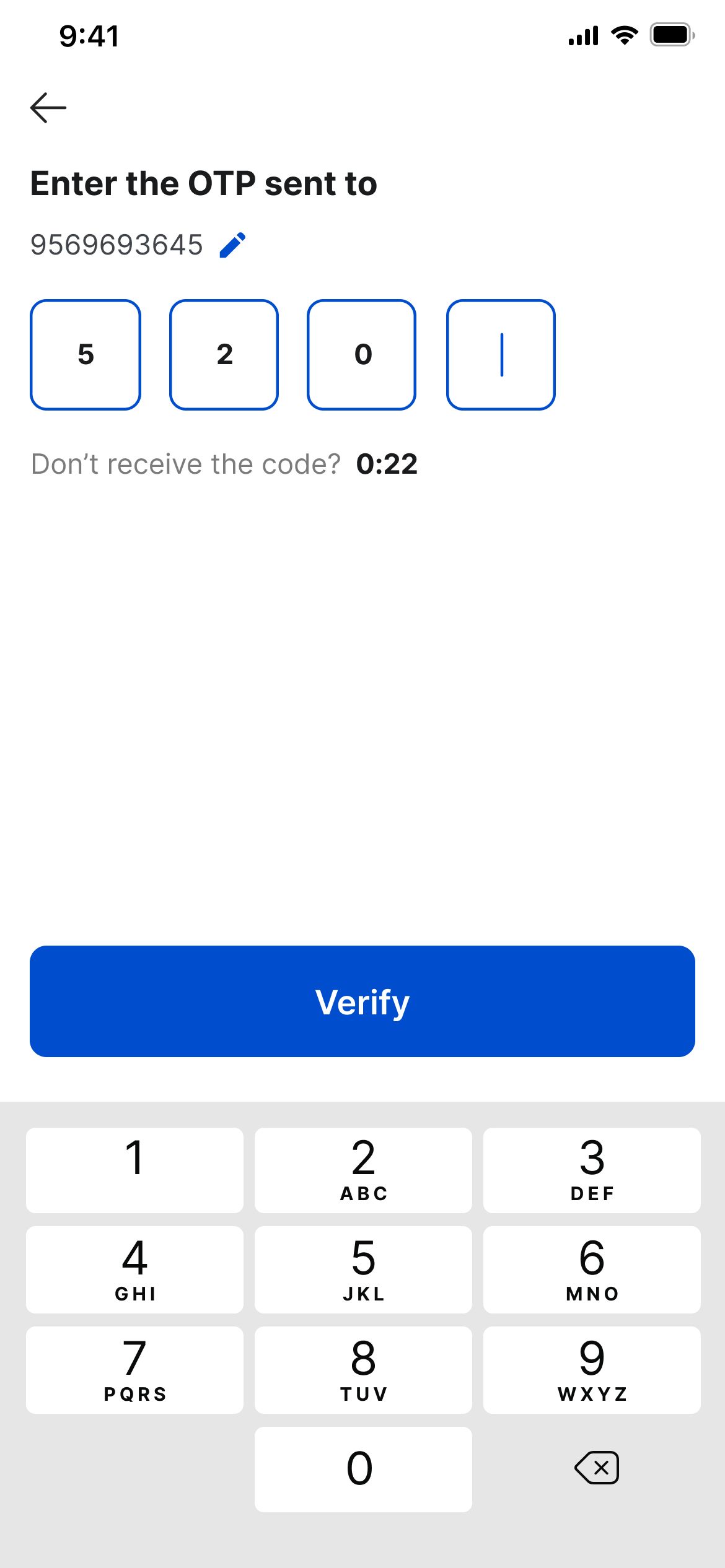
Task: Select the first OTP box containing 5
Action: tap(86, 355)
